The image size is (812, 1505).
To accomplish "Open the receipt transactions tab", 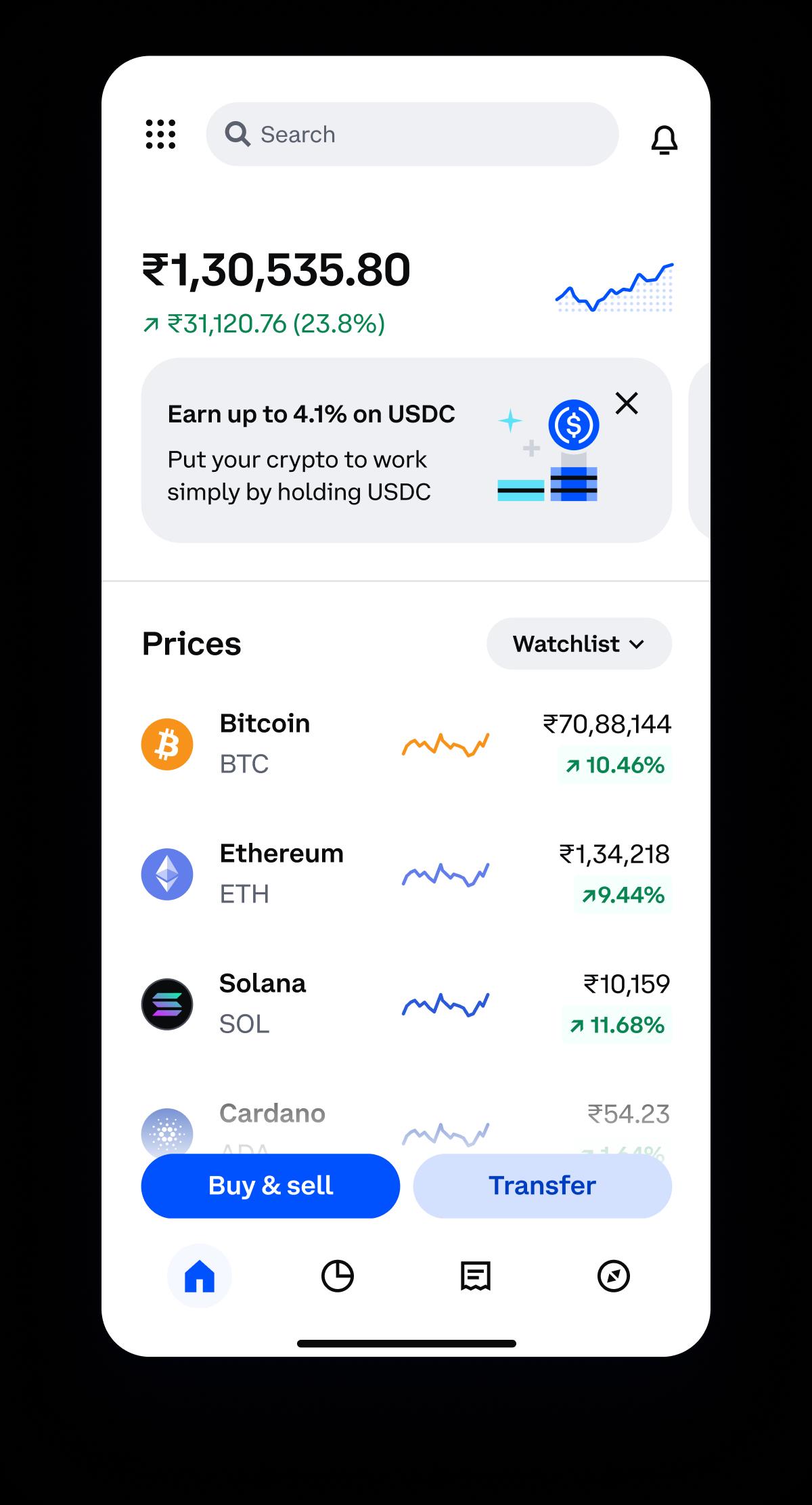I will click(475, 1276).
